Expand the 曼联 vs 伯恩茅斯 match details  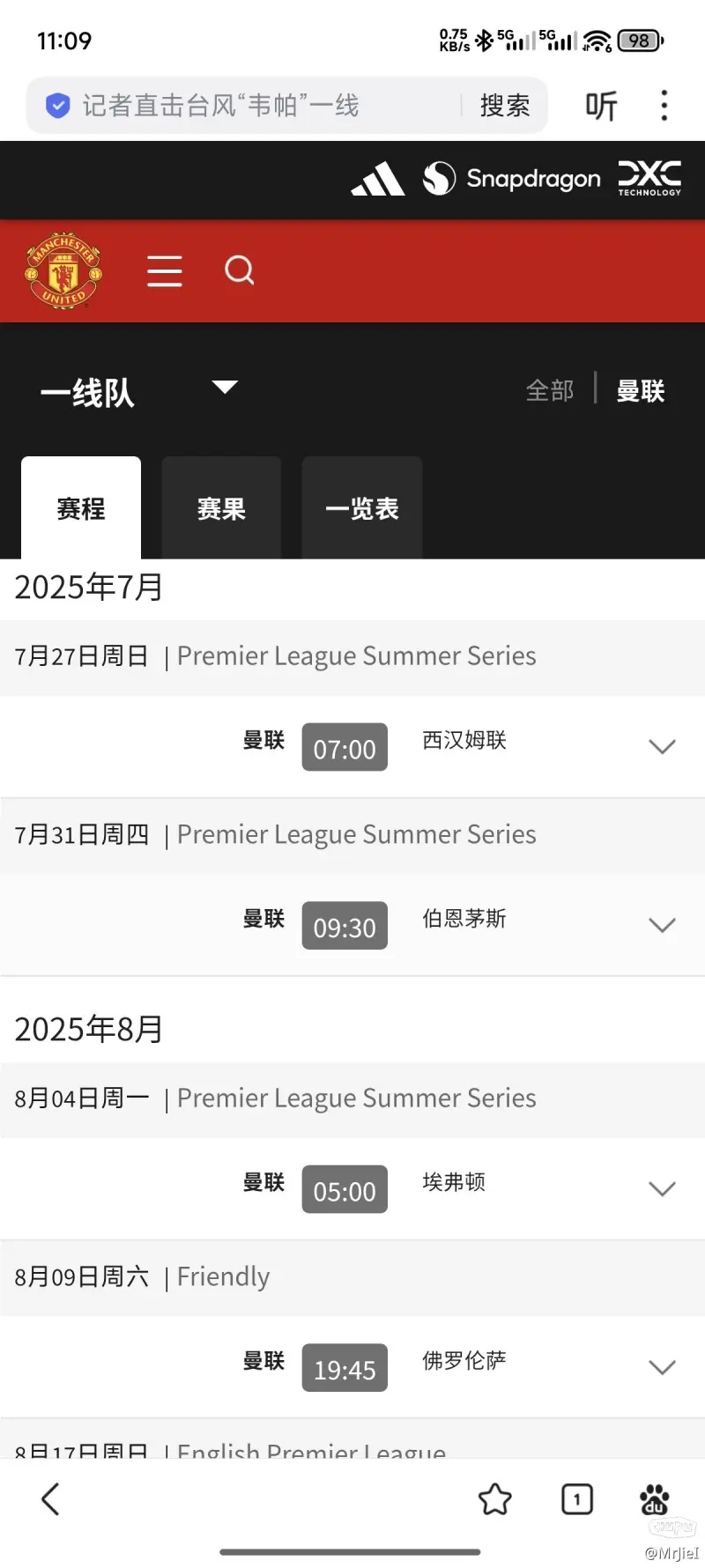pos(662,925)
